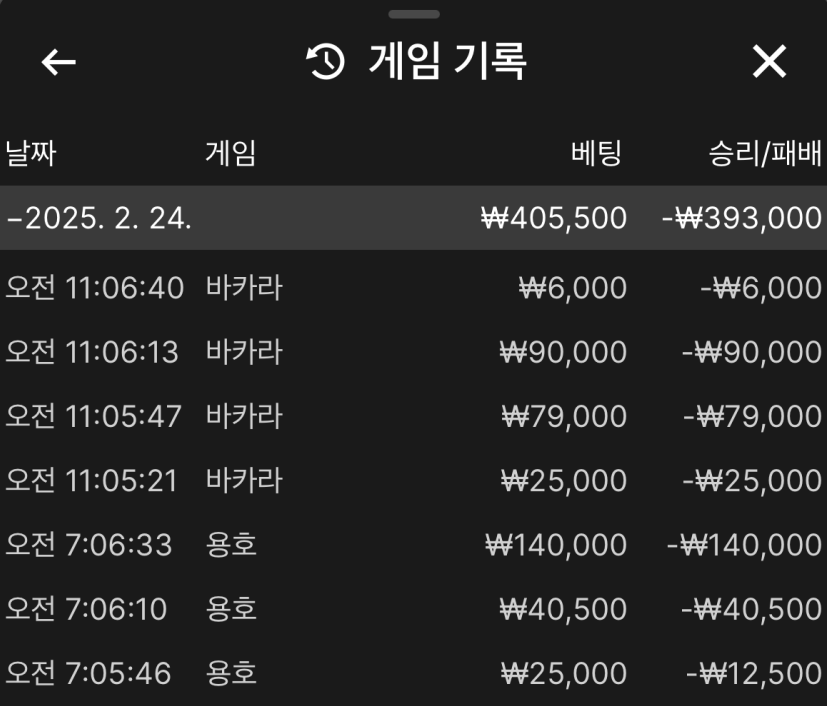This screenshot has width=827, height=706.
Task: Open the 7:06:10 용호 ₩40,500 record
Action: [413, 608]
